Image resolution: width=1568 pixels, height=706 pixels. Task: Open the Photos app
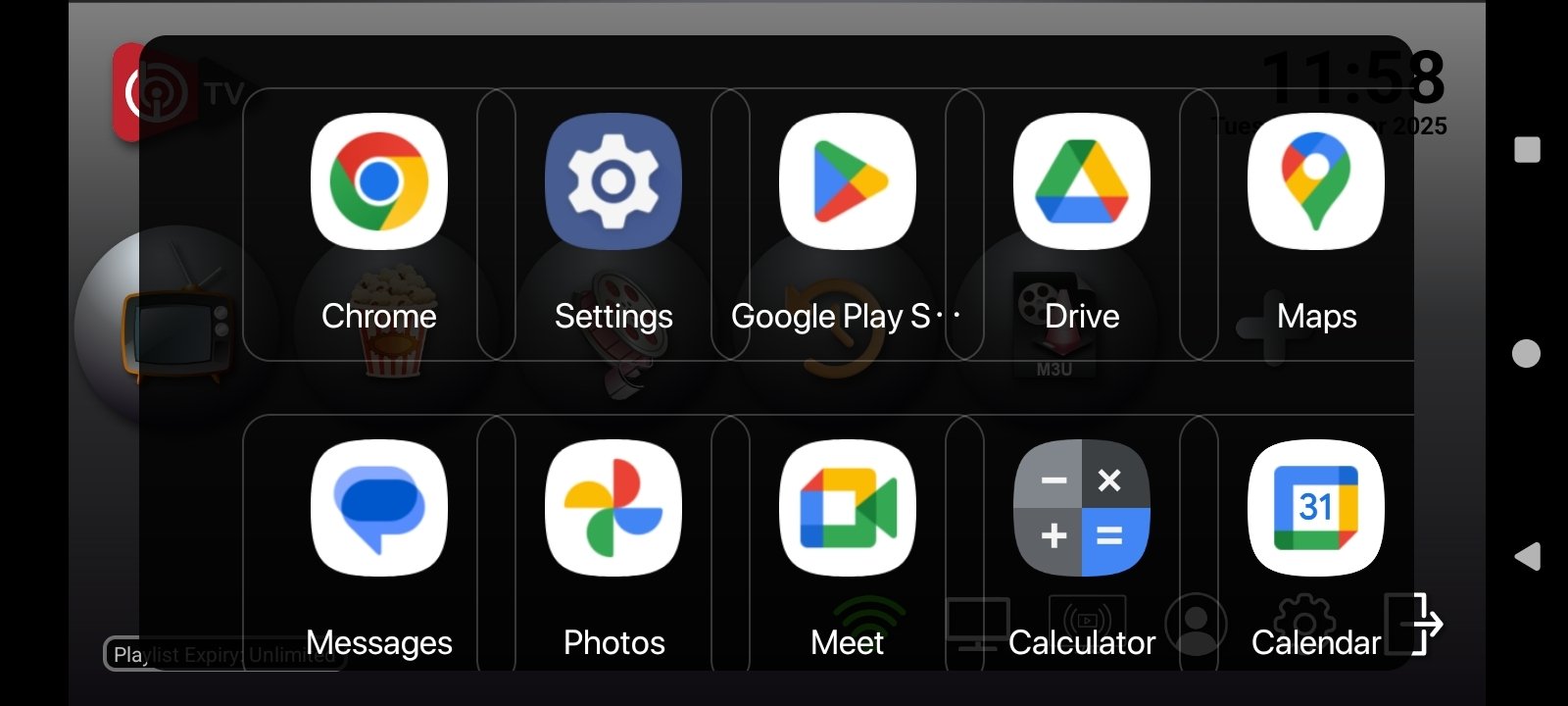[x=612, y=508]
